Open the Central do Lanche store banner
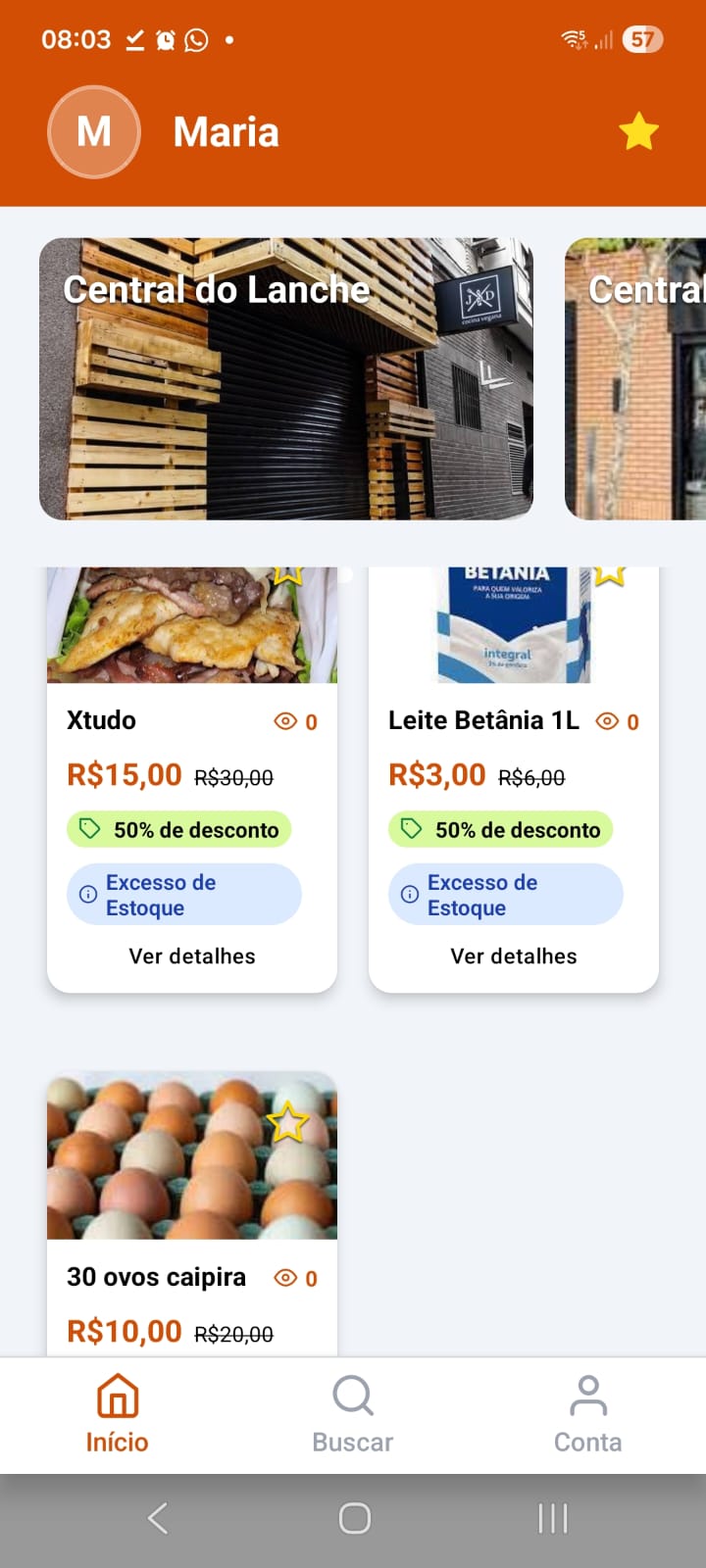The width and height of the screenshot is (706, 1568). coord(286,378)
